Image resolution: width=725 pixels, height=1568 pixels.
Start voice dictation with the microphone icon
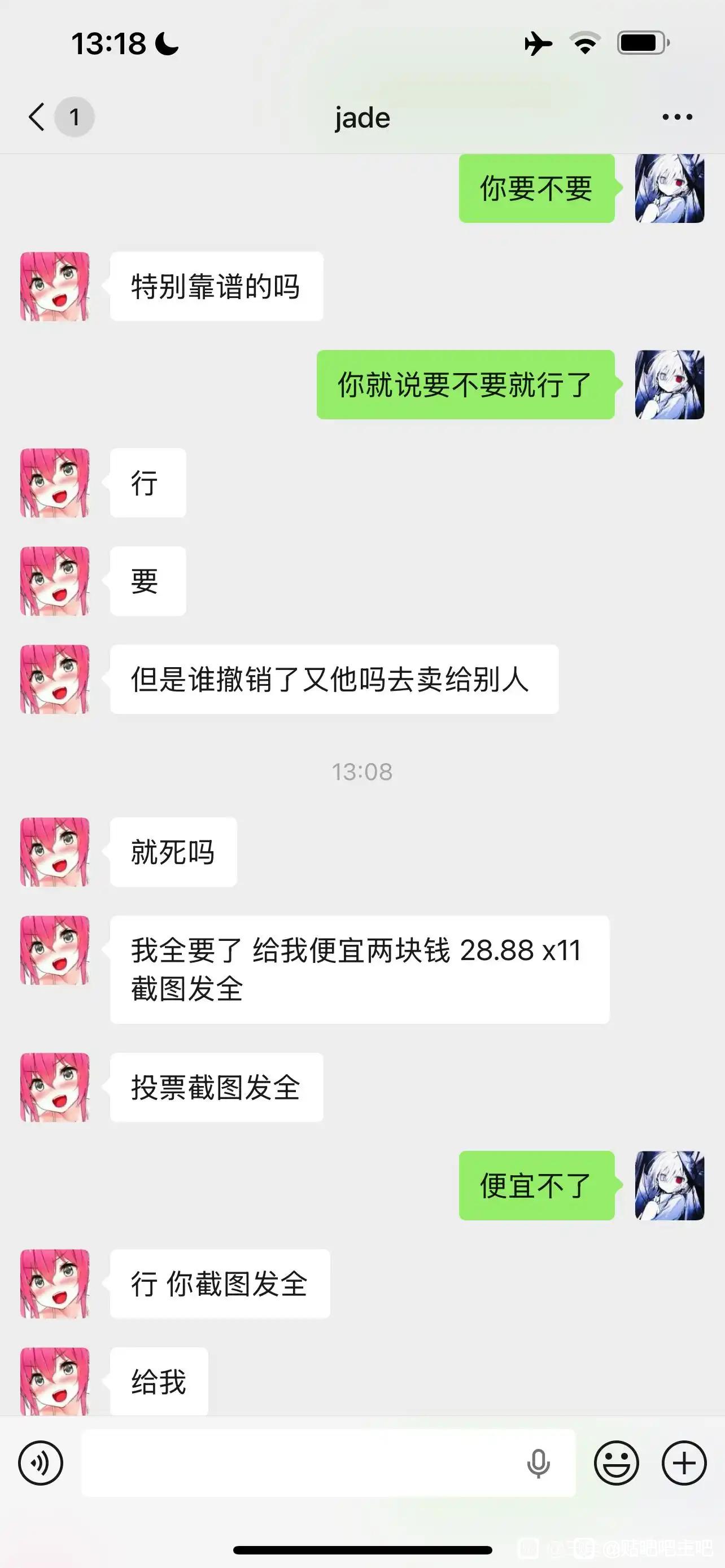point(538,1462)
